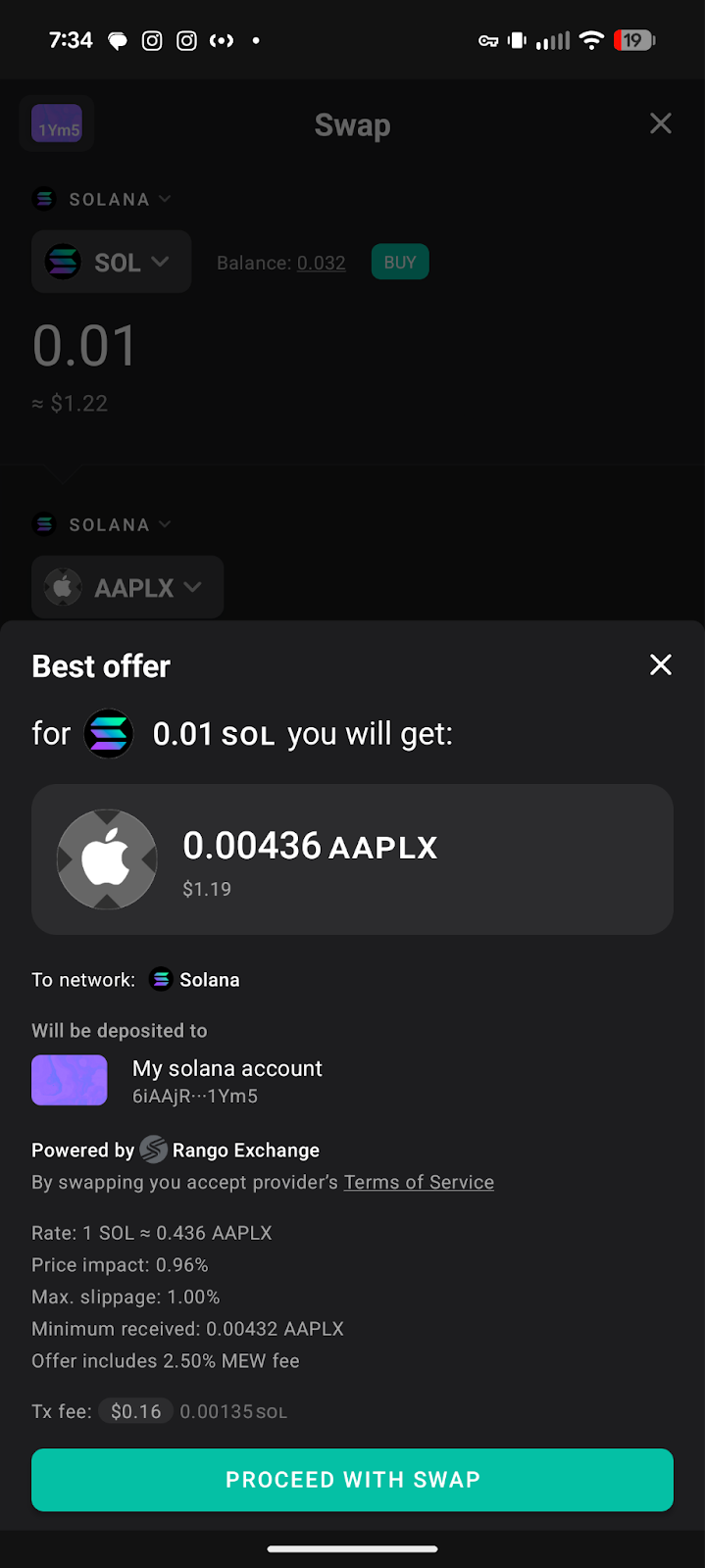Proceed with the swap
Screen dimensions: 705x1568
tap(352, 1479)
